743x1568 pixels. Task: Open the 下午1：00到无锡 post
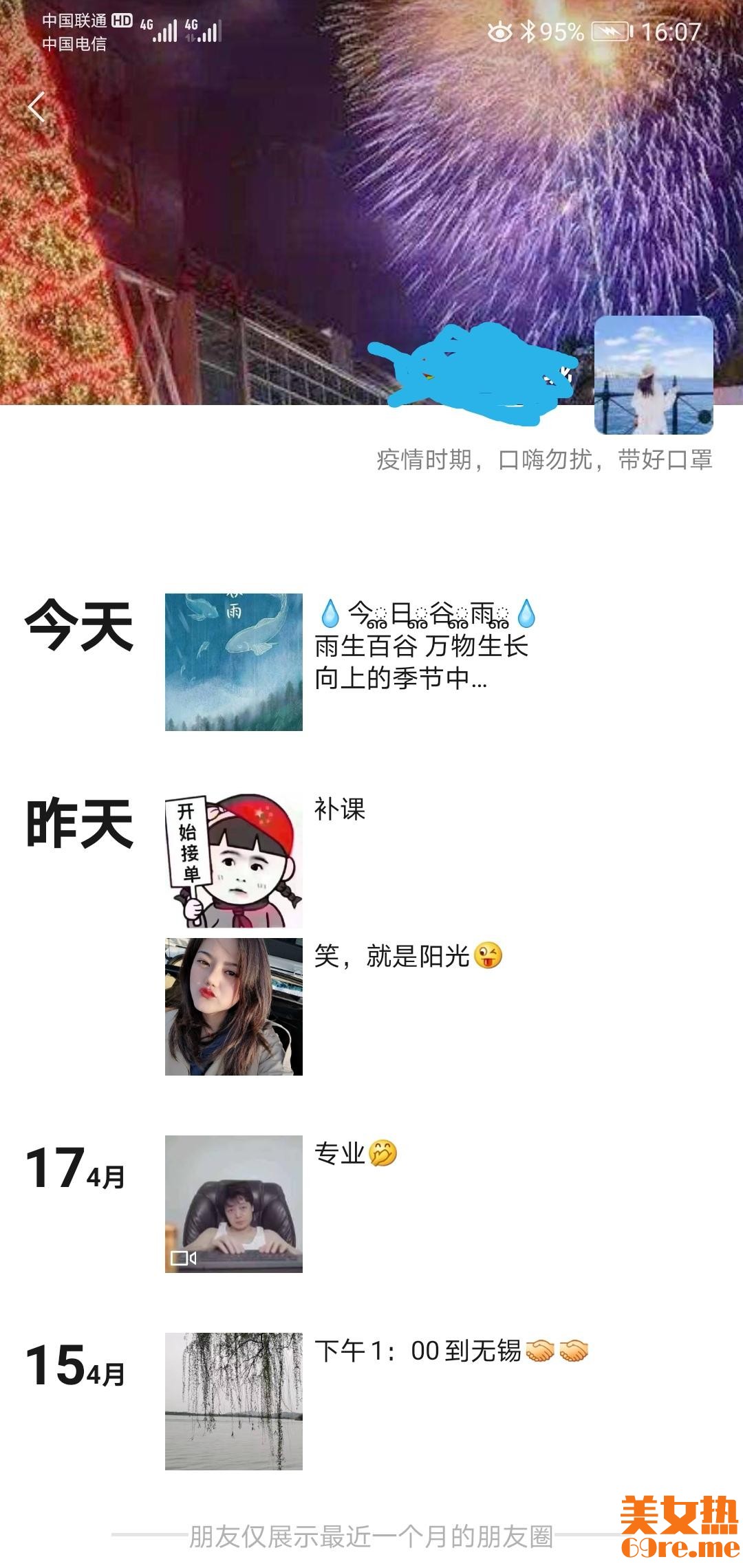coord(234,1401)
